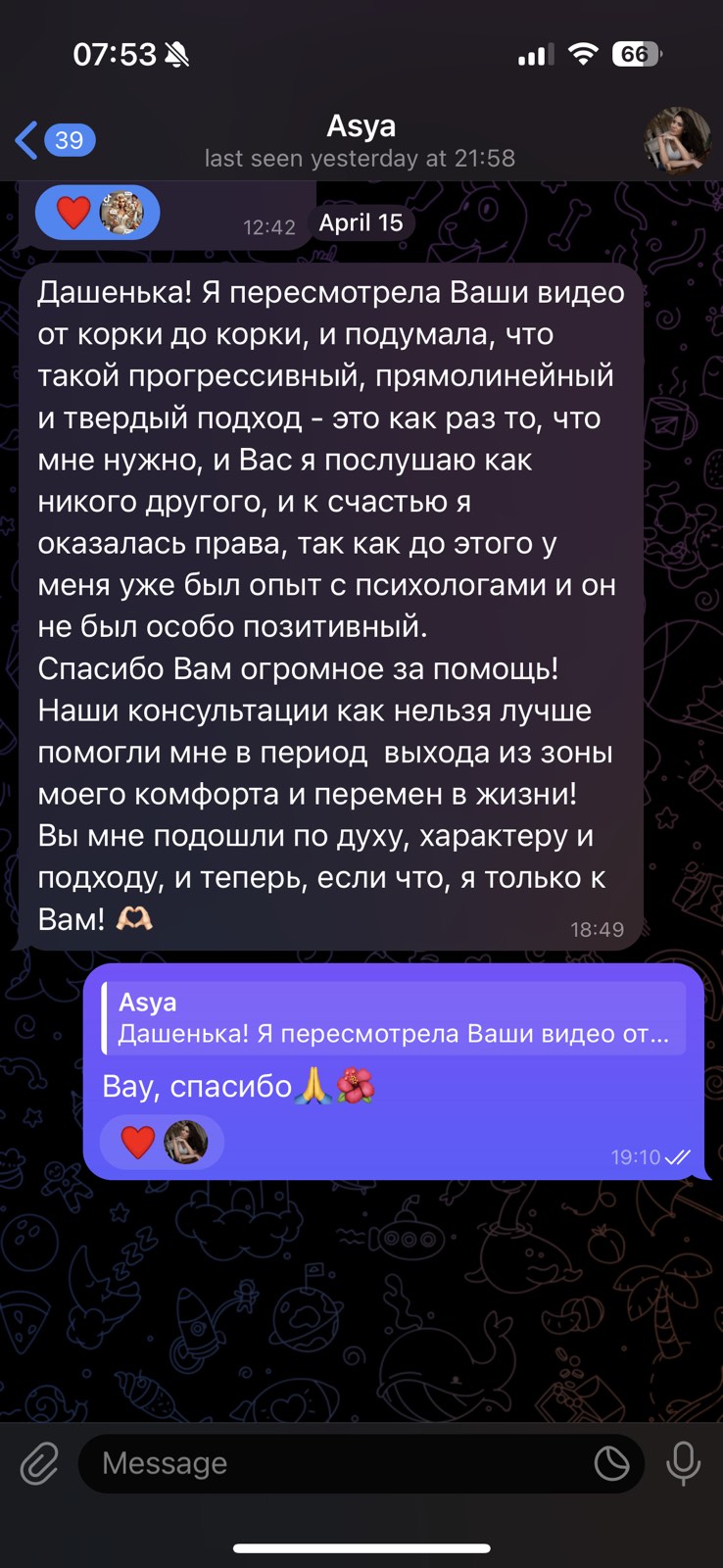
Task: Open Asya's chat info from the header name
Action: click(x=361, y=126)
